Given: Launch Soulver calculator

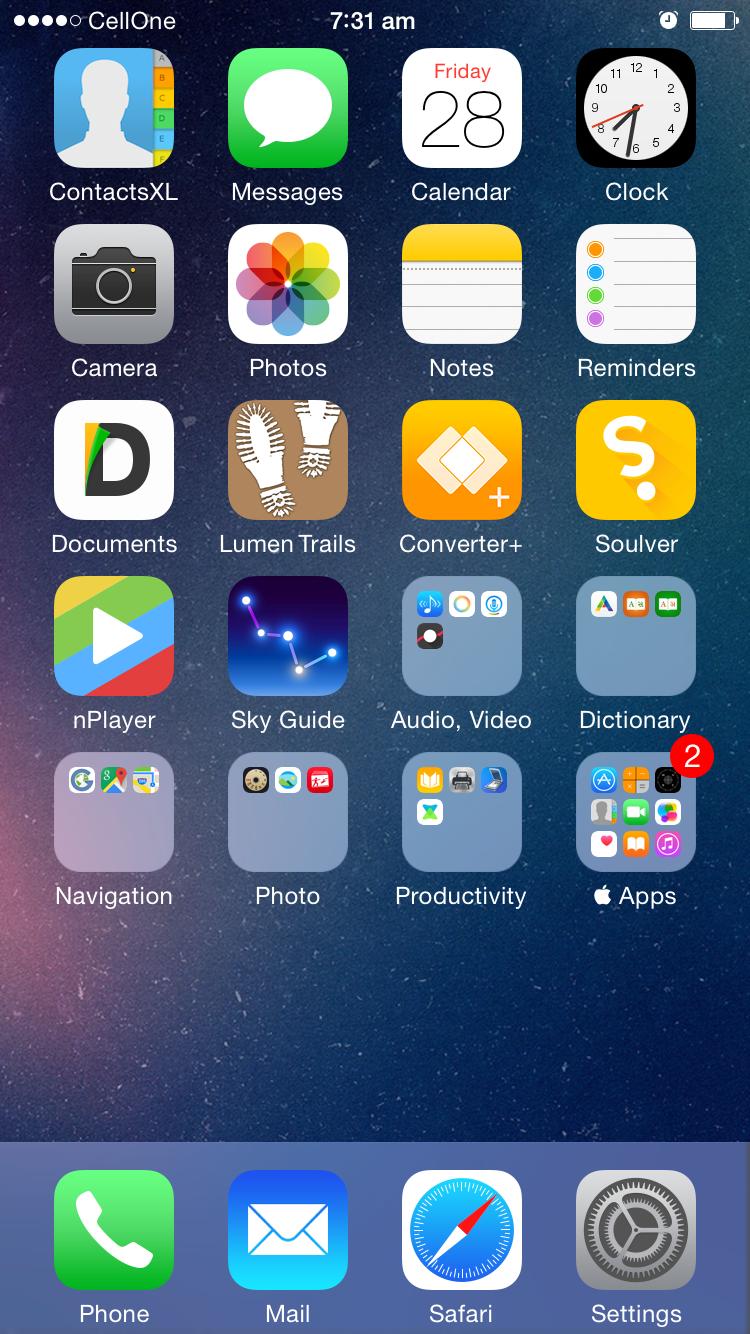Looking at the screenshot, I should [x=636, y=460].
